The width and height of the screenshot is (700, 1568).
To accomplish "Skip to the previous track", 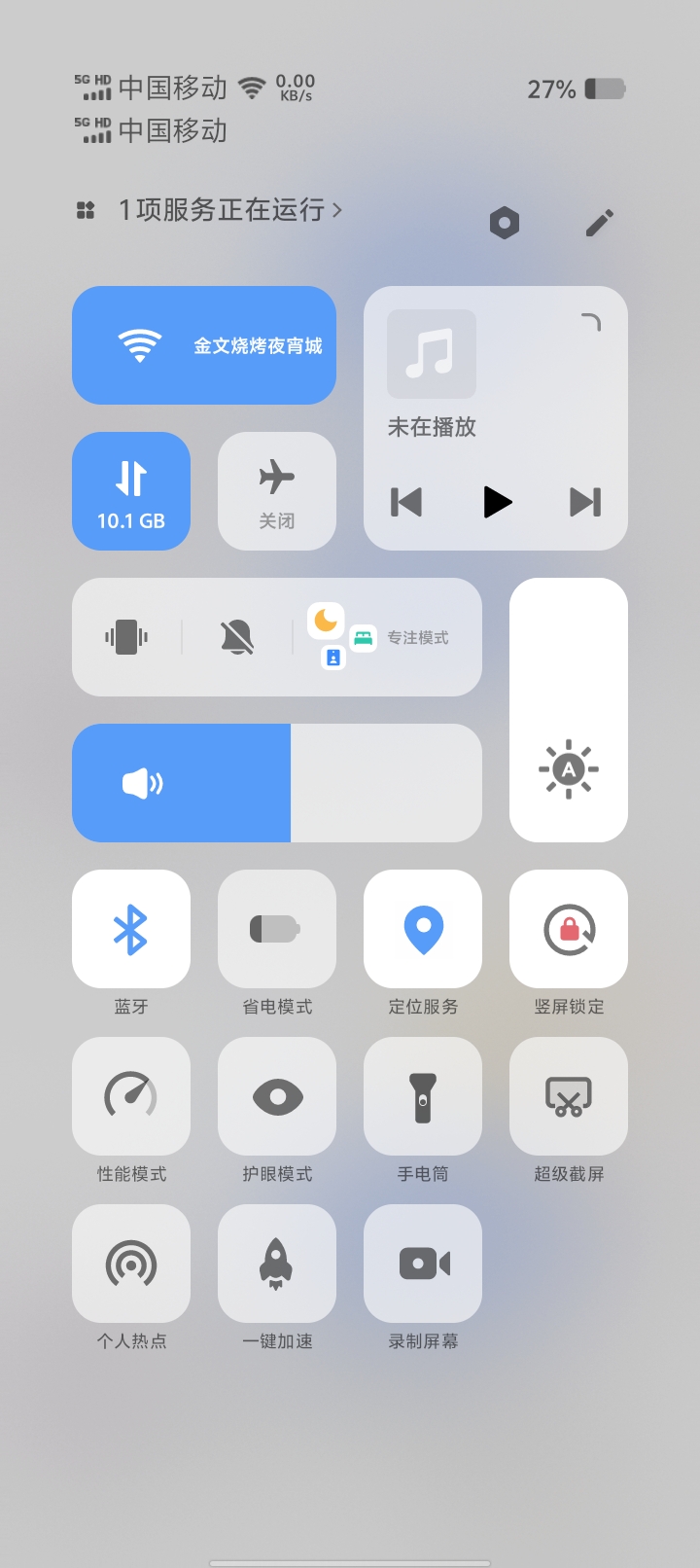I will 406,502.
